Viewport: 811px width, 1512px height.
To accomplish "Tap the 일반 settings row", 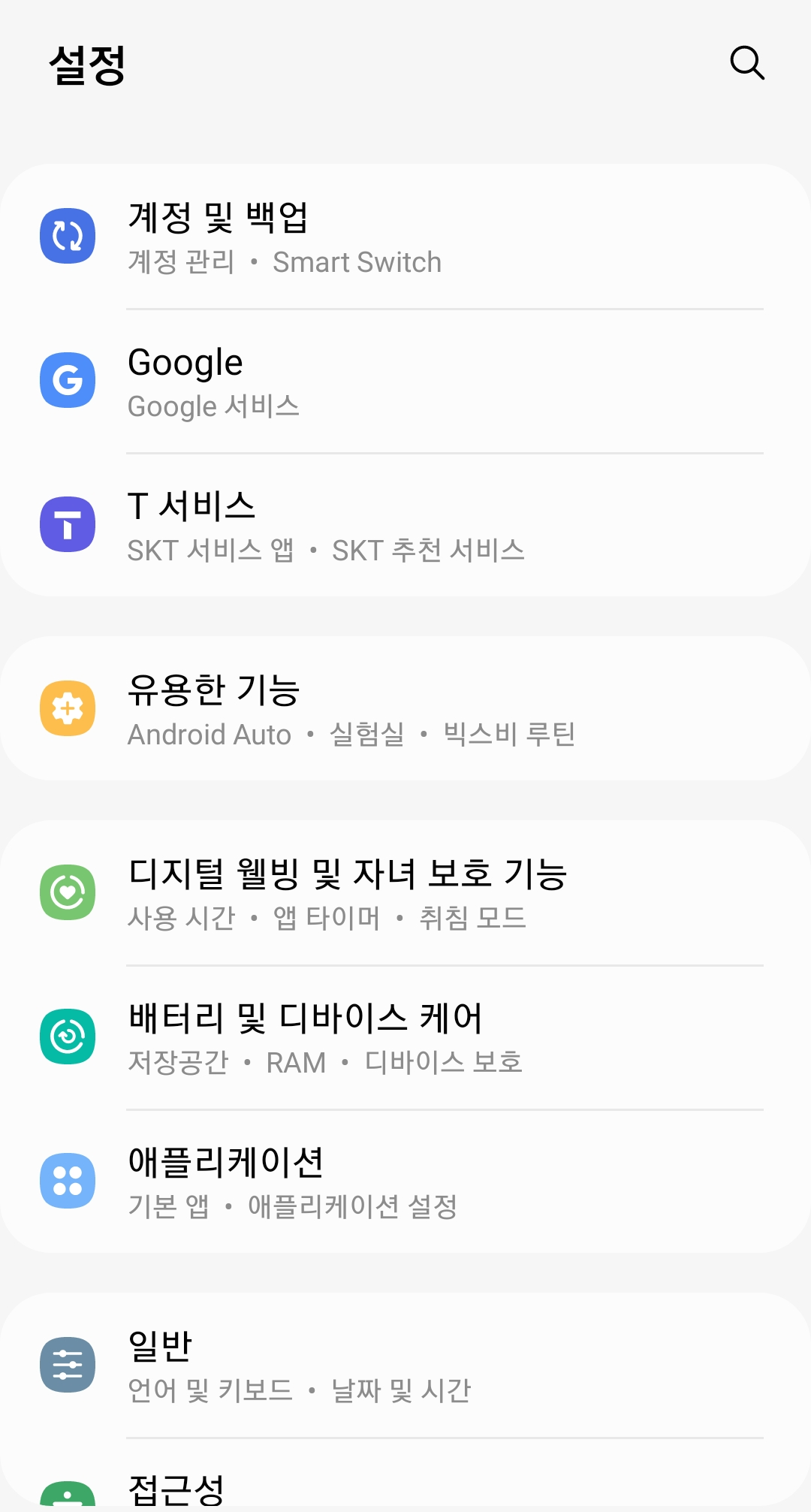I will pyautogui.click(x=405, y=1366).
